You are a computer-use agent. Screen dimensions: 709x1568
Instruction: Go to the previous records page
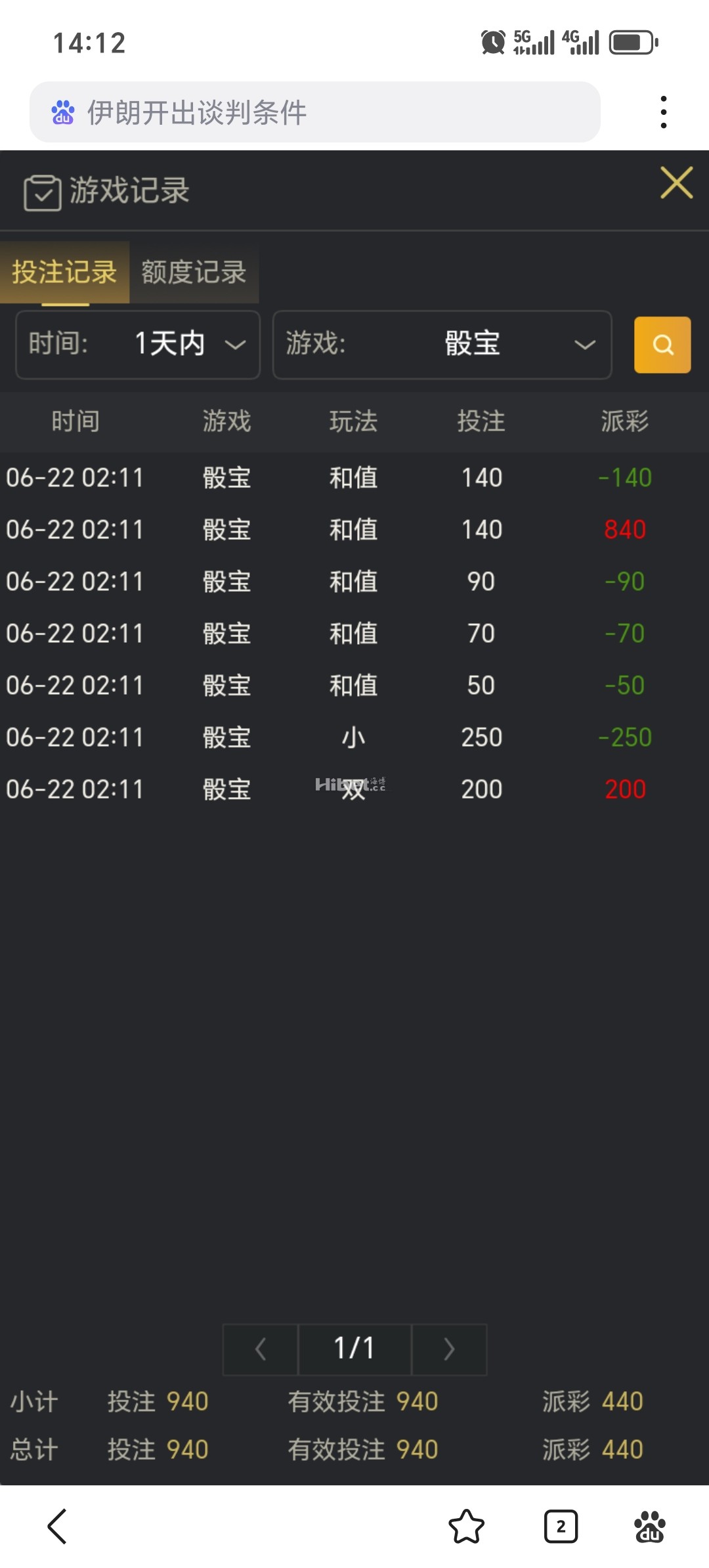click(x=261, y=1349)
